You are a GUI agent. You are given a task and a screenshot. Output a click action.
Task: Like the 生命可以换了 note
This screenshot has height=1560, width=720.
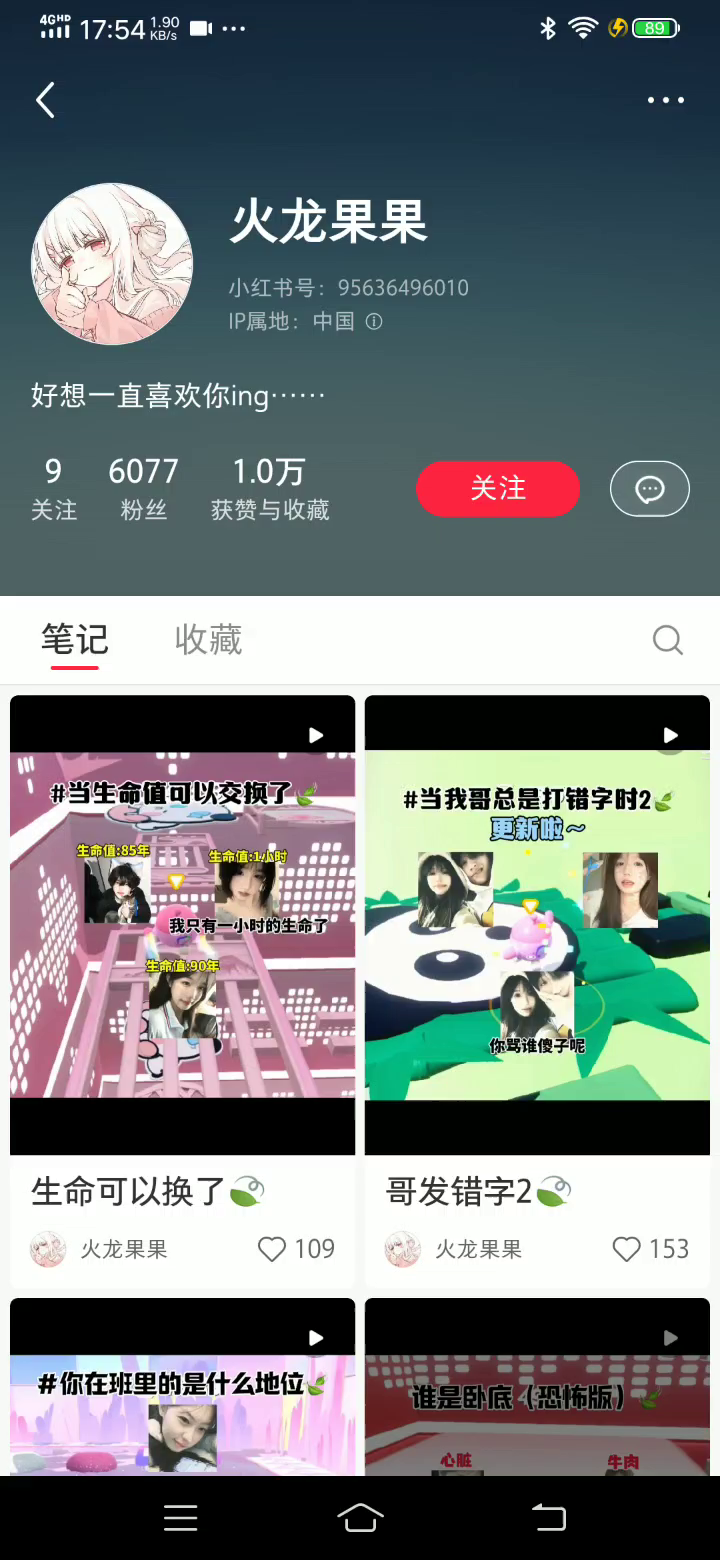[x=272, y=1249]
